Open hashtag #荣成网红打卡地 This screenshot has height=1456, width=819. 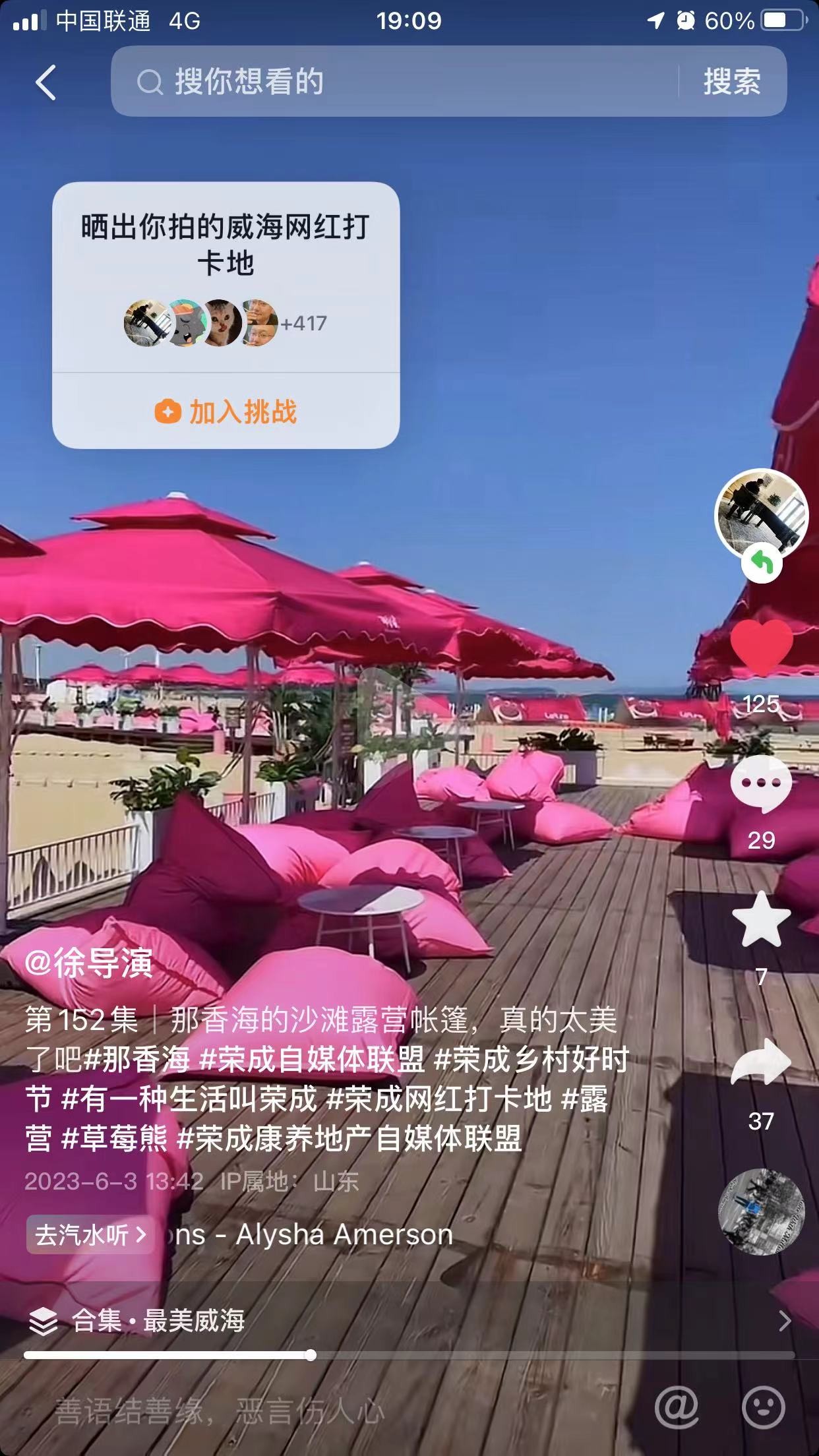[439, 1099]
